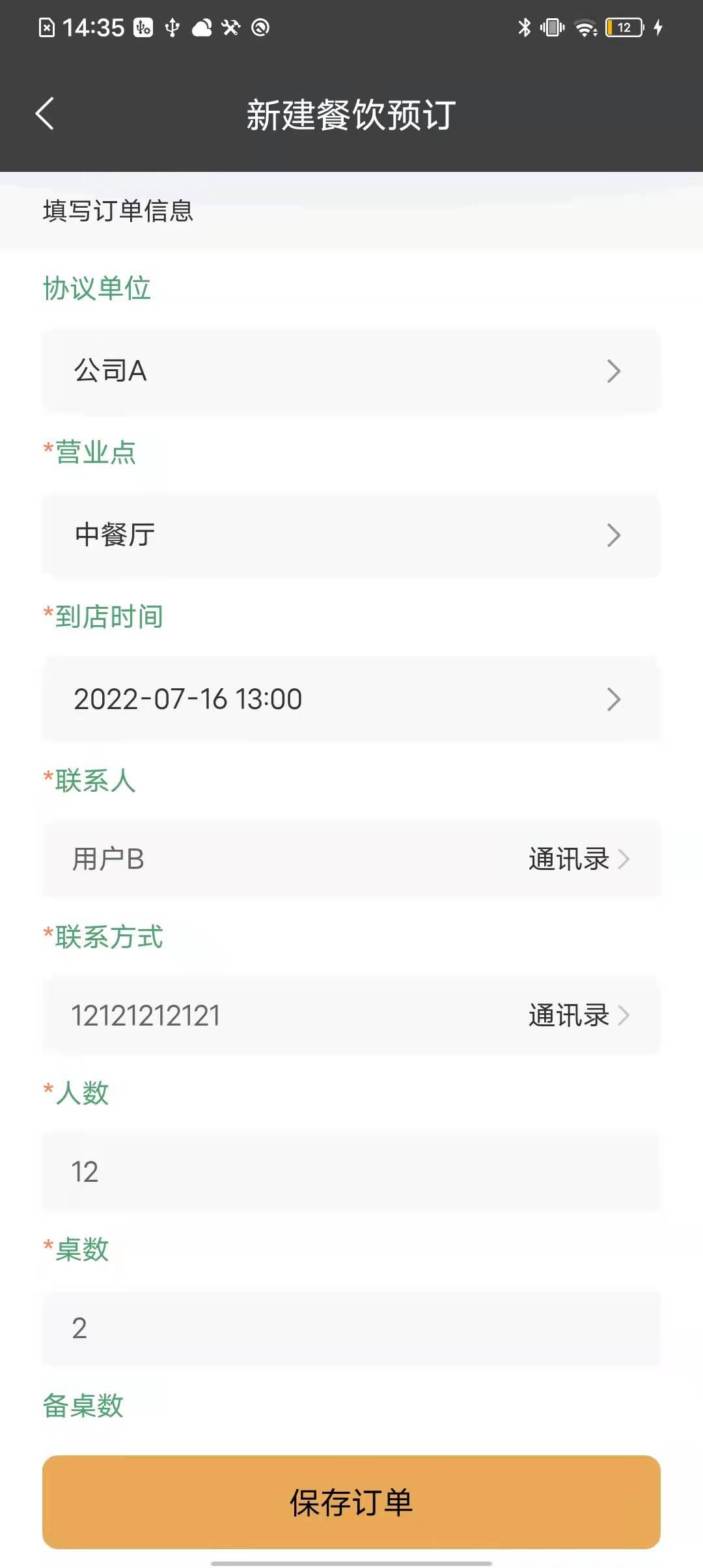This screenshot has width=703, height=1568.
Task: Open the 协议单位 selector showing 公司A
Action: 351,371
